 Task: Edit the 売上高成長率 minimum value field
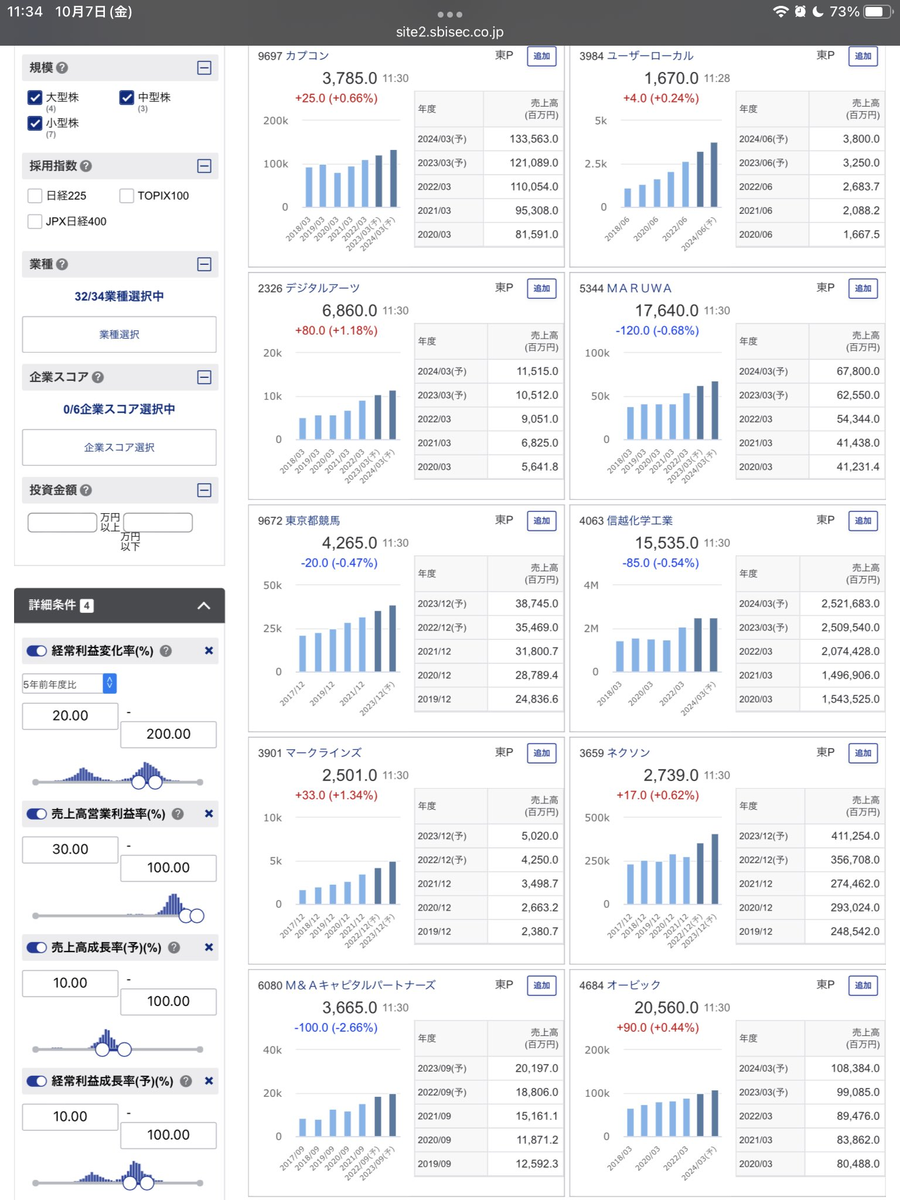(70, 983)
